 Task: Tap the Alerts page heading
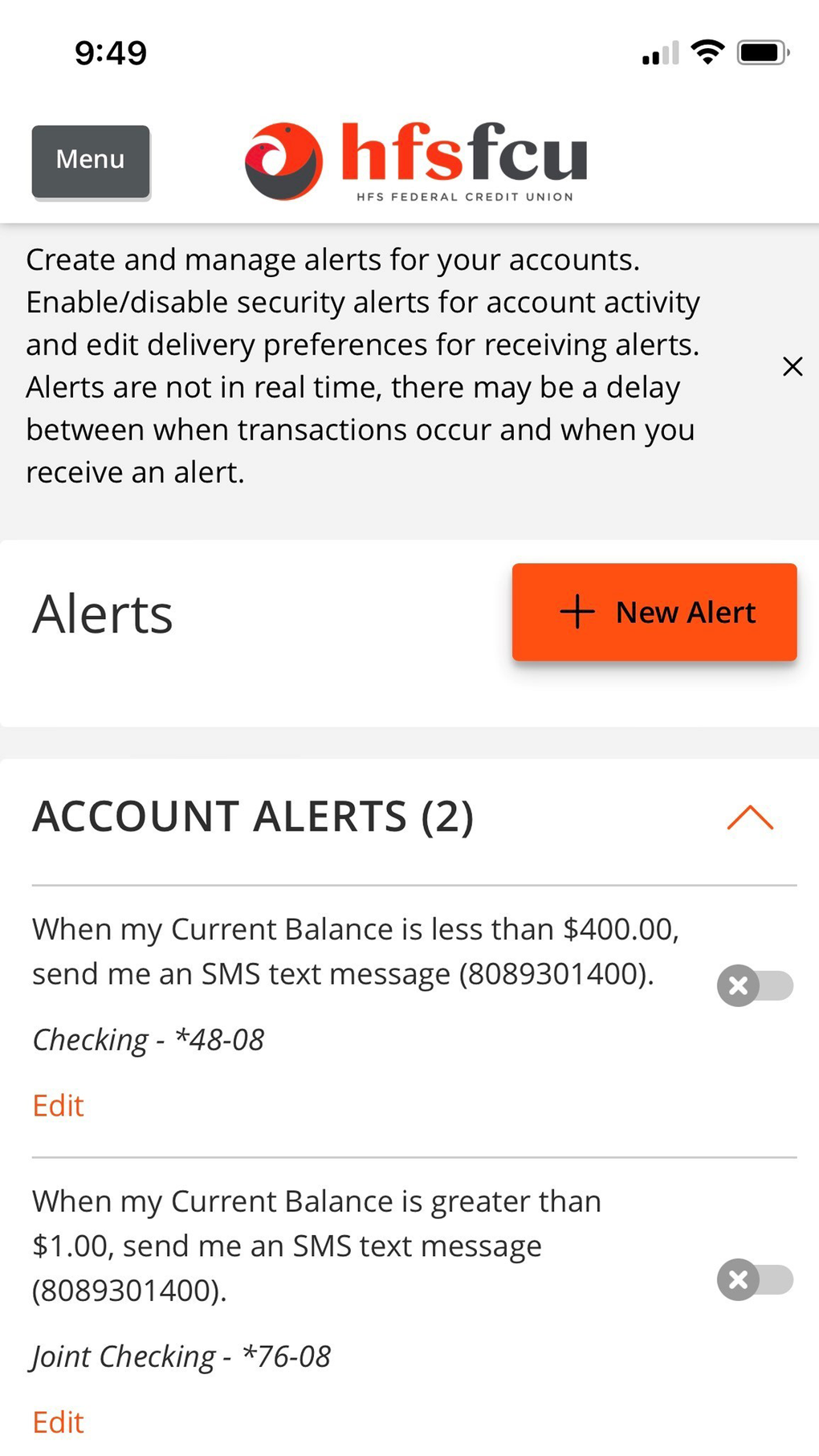pos(102,613)
